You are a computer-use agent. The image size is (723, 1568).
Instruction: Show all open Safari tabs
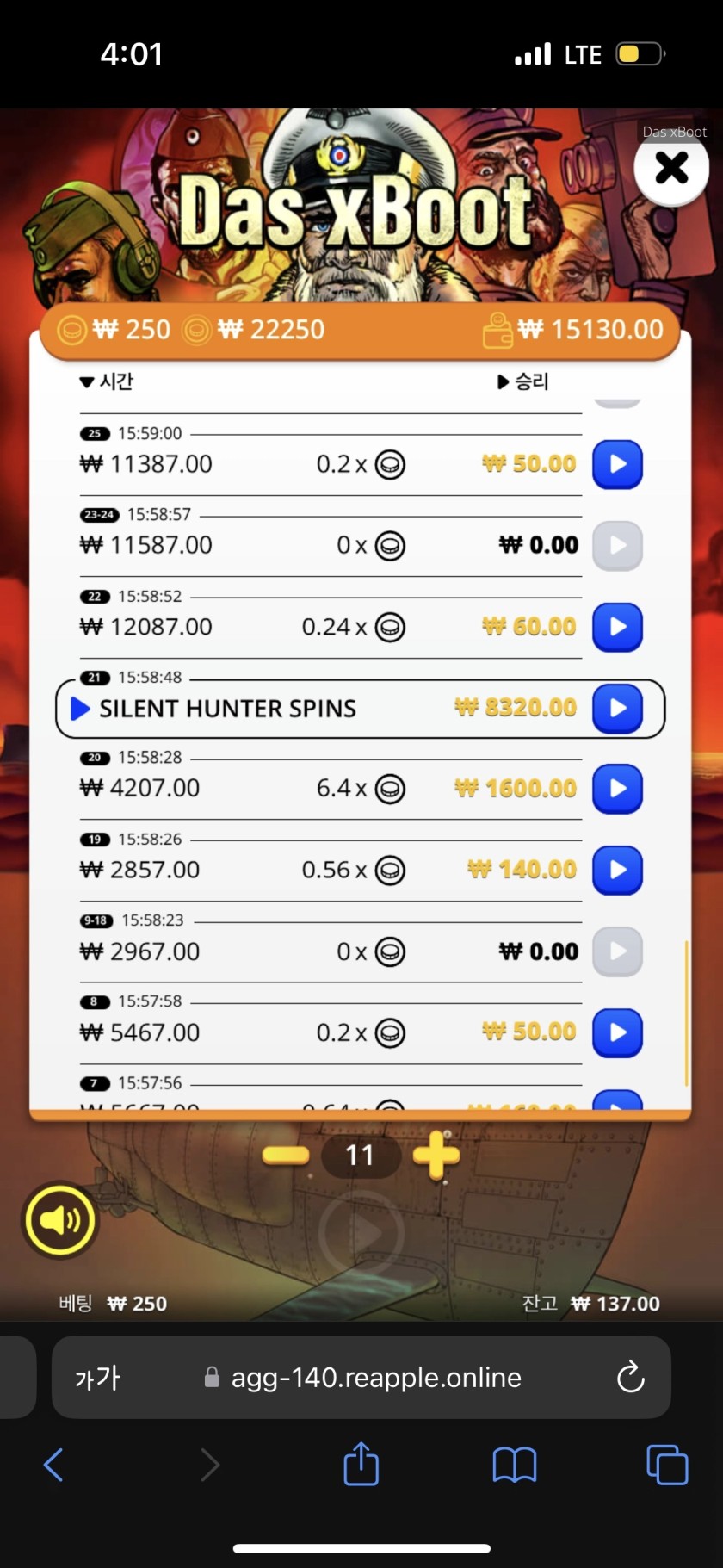pos(666,1464)
